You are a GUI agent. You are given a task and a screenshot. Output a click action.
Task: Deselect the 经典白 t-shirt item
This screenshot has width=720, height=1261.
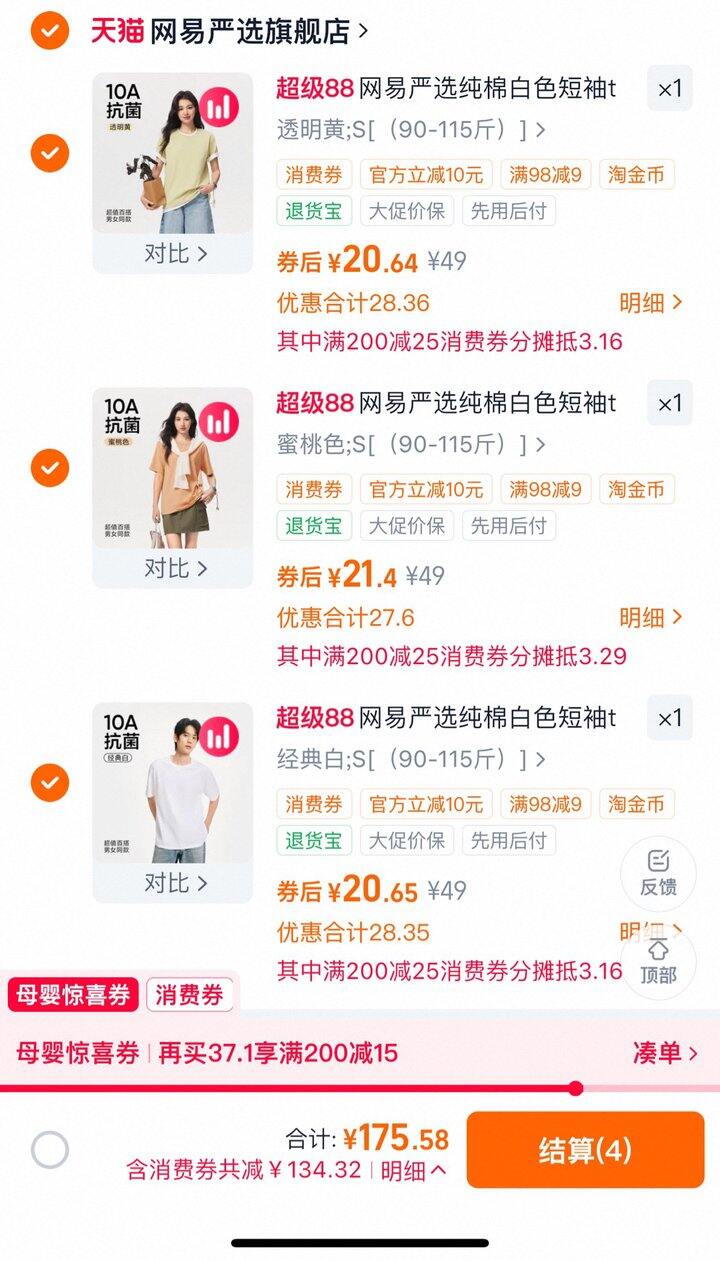pos(49,782)
